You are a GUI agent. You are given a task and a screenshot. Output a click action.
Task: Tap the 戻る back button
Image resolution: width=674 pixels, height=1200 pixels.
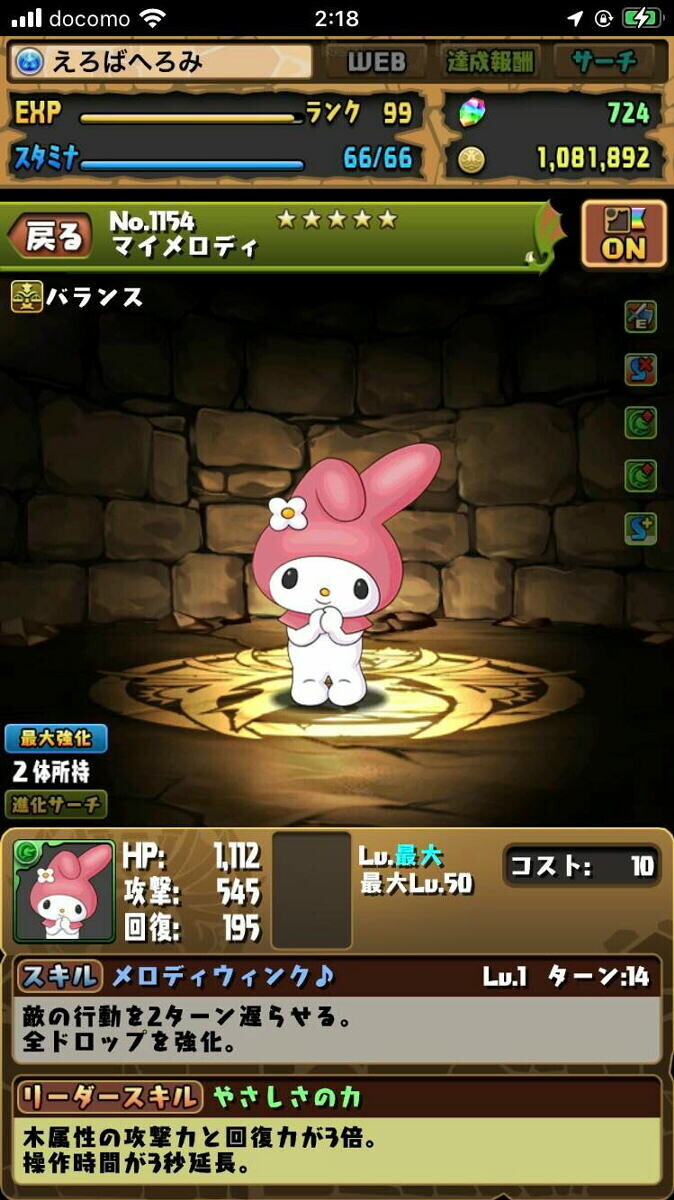[x=50, y=236]
